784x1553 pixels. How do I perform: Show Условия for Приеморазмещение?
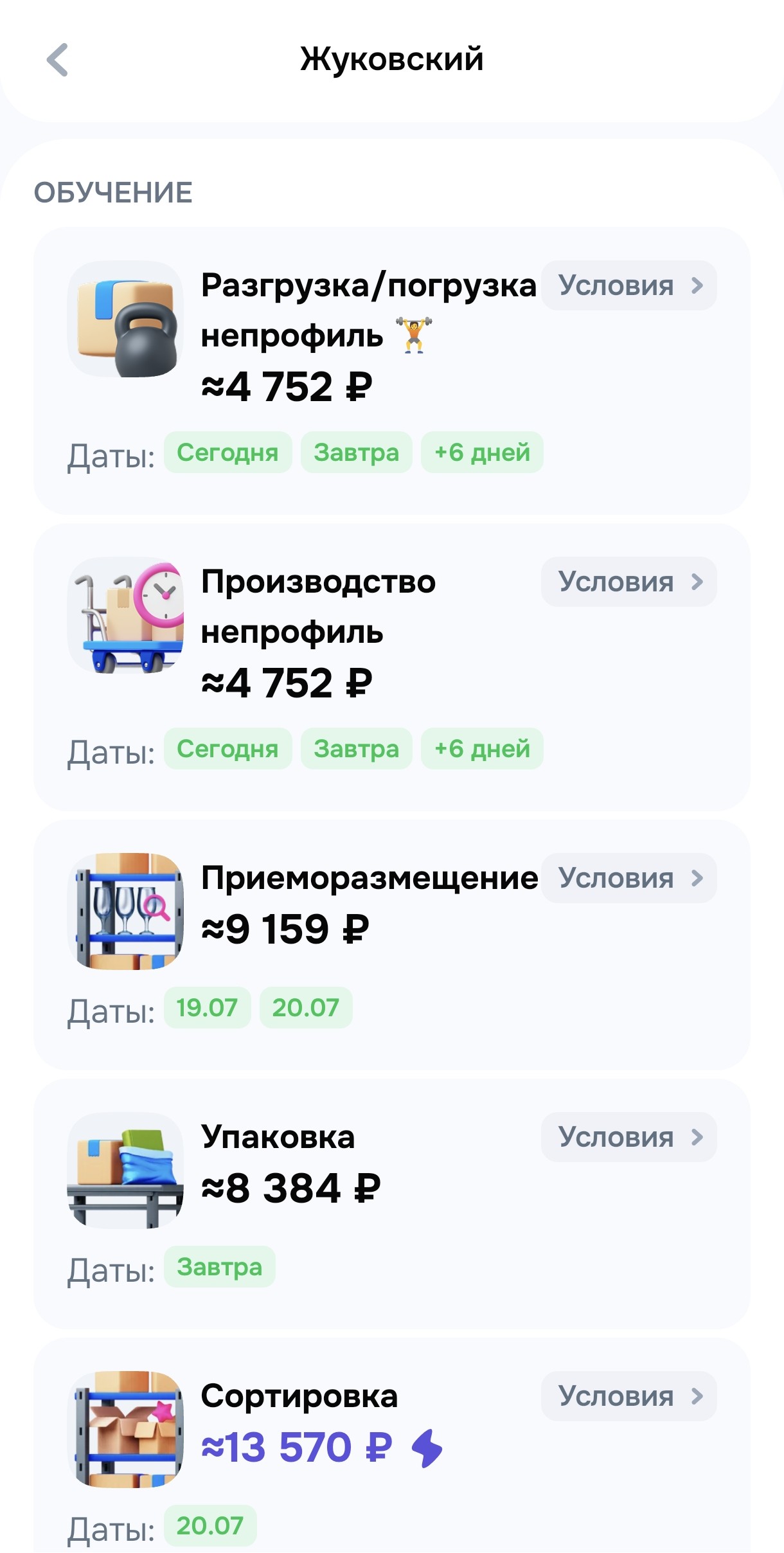tap(628, 878)
